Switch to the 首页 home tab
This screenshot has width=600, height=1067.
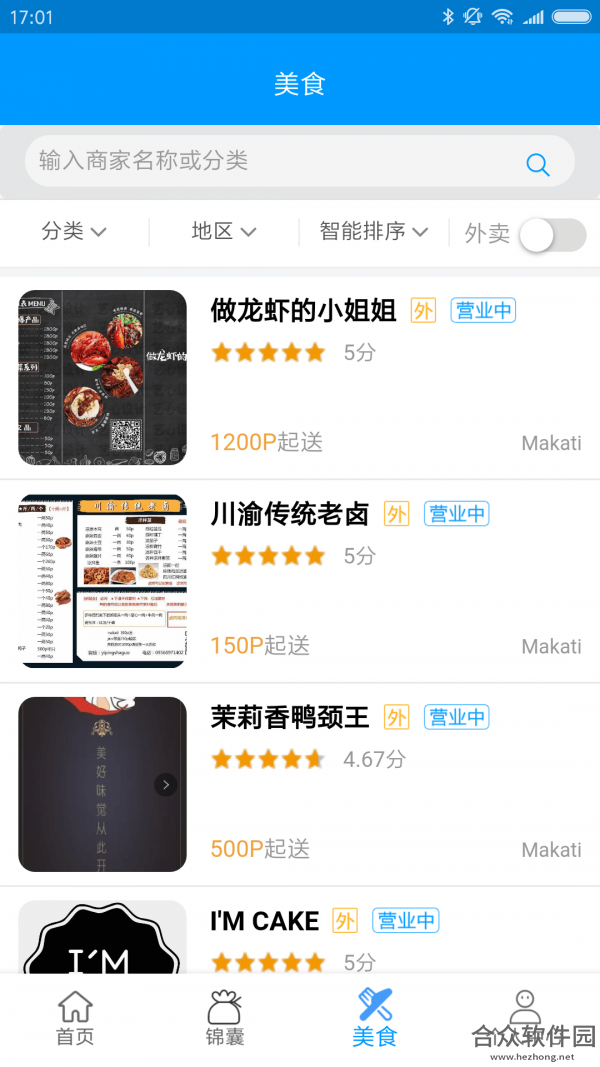[x=75, y=1018]
